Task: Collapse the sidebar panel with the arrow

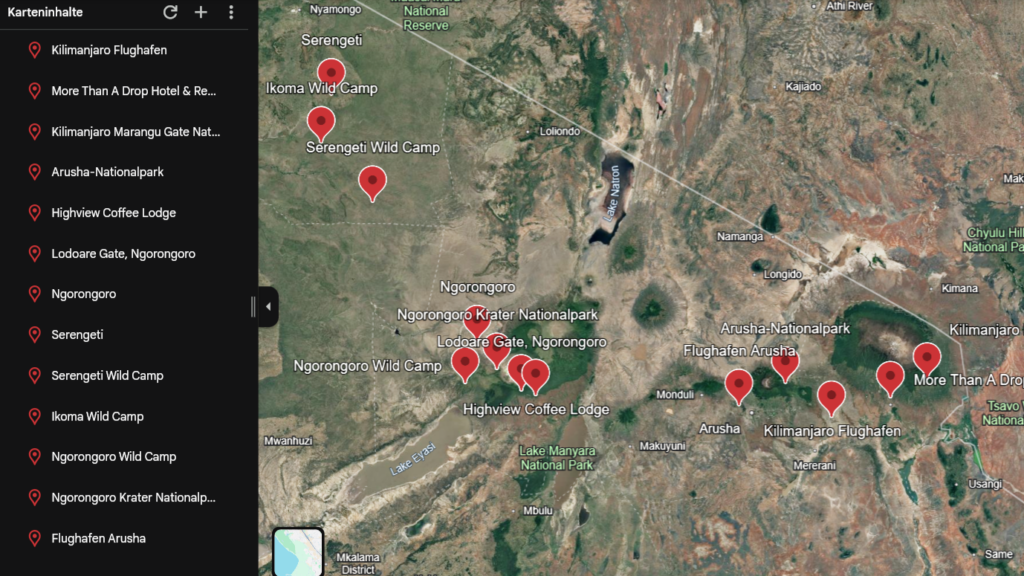Action: (268, 307)
